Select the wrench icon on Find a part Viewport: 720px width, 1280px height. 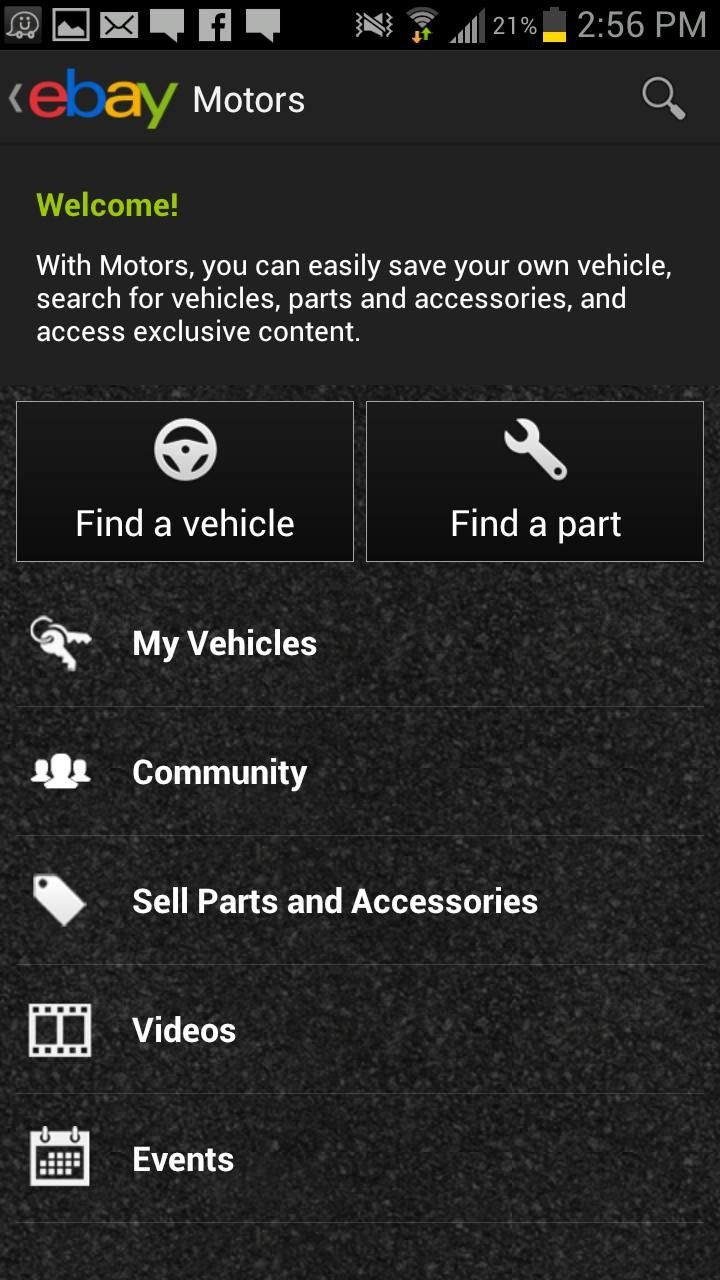tap(534, 449)
